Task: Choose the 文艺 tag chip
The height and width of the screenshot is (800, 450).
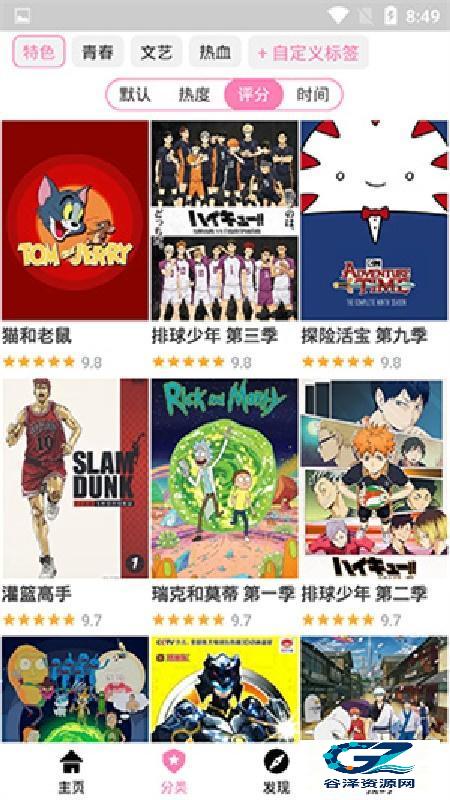Action: point(156,52)
